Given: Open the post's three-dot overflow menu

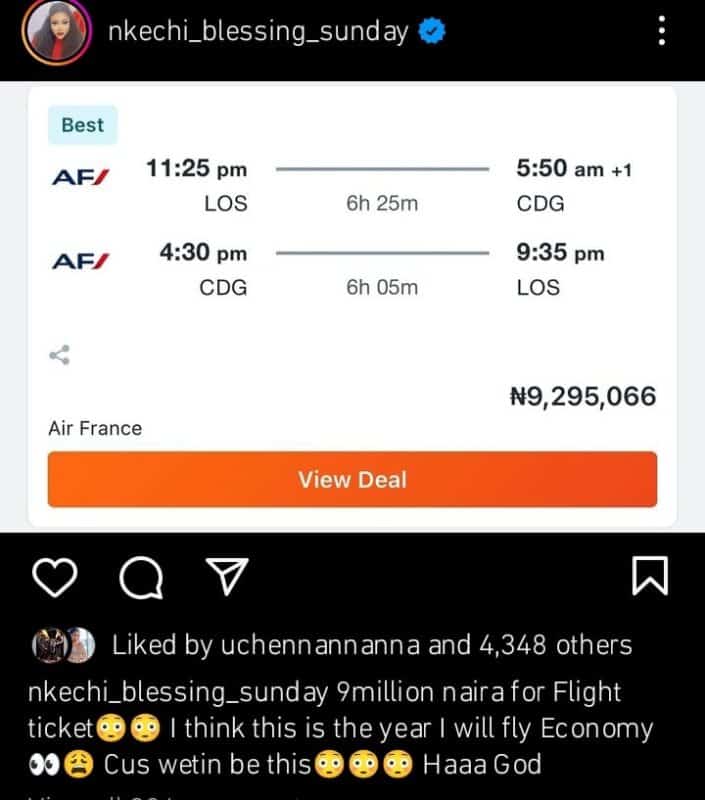Looking at the screenshot, I should click(661, 31).
